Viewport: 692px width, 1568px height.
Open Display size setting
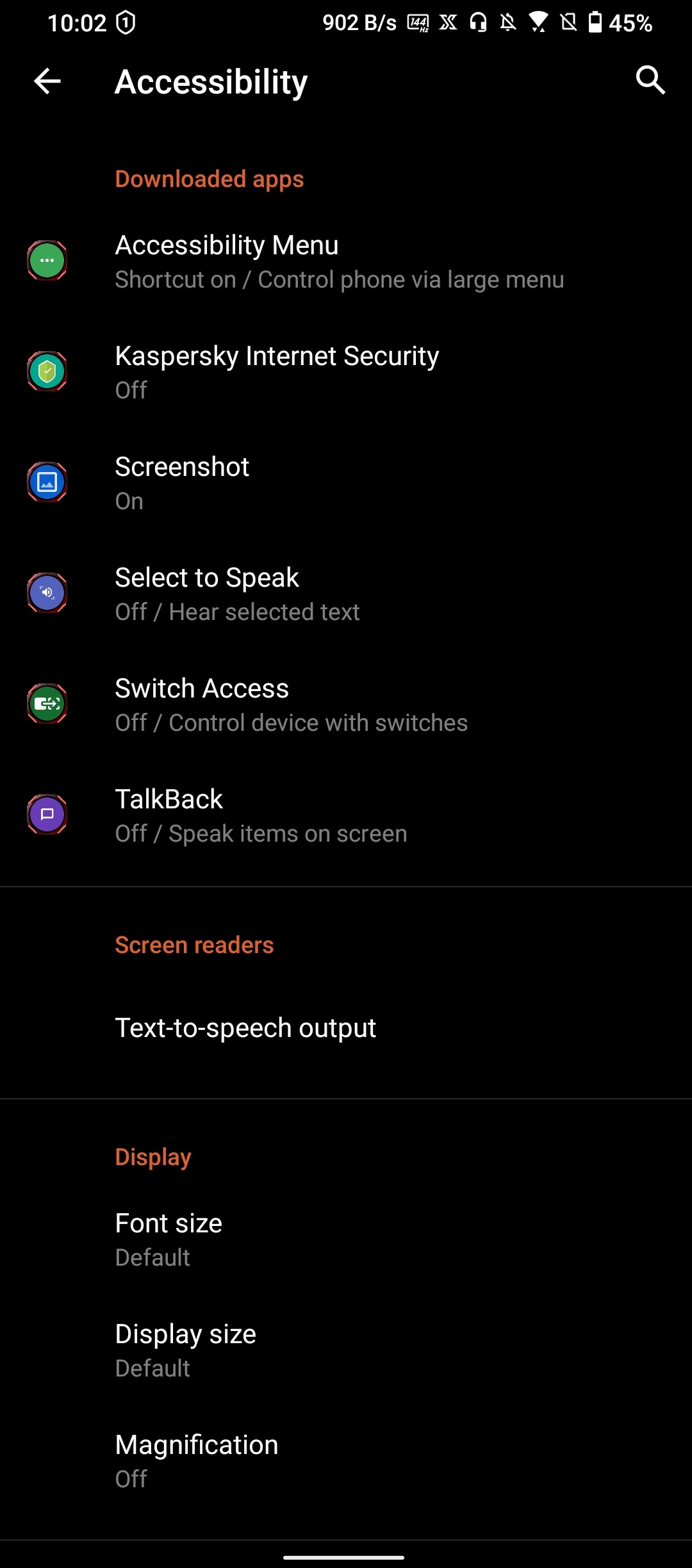[346, 1350]
